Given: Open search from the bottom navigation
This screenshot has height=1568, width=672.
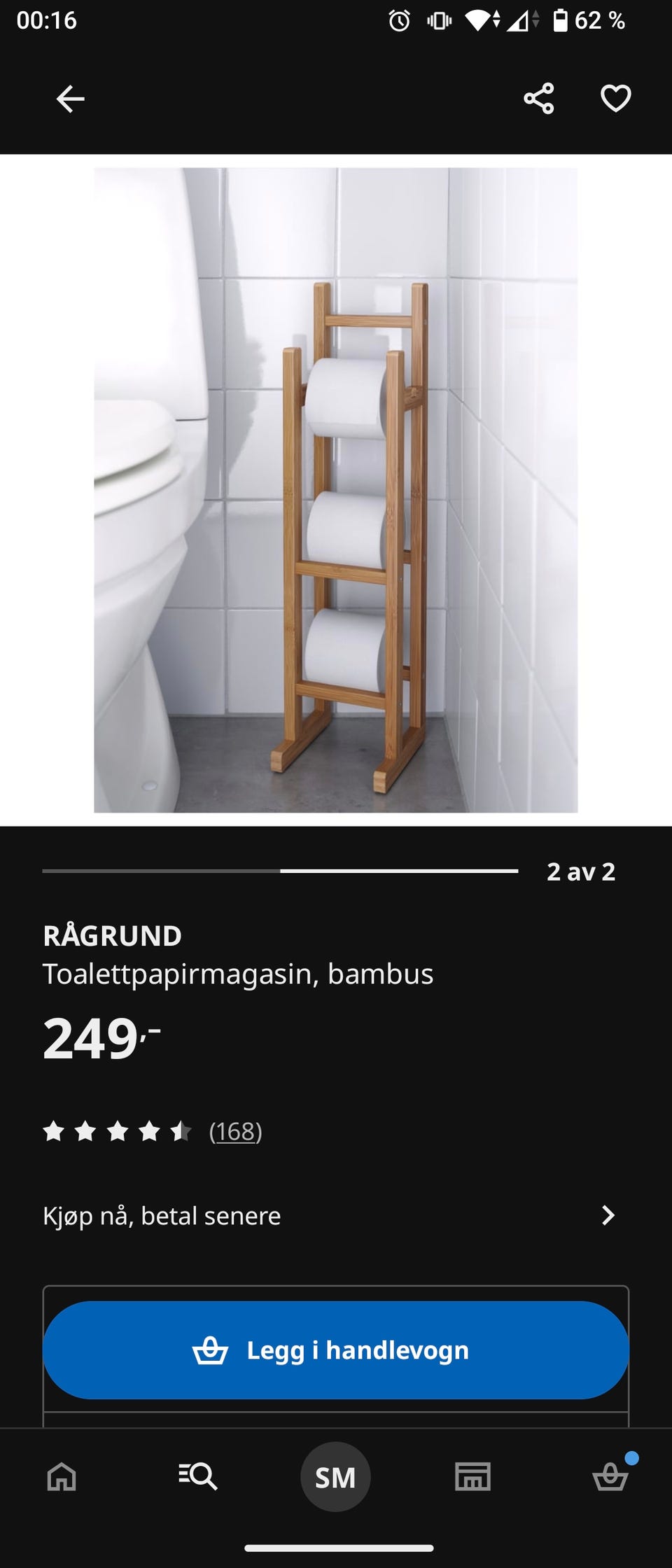Looking at the screenshot, I should tap(197, 1478).
